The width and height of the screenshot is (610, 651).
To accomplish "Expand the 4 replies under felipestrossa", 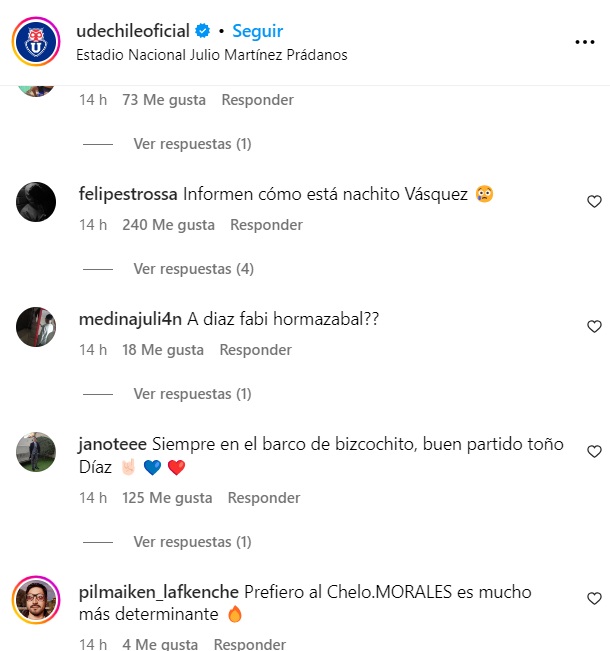I will (193, 269).
